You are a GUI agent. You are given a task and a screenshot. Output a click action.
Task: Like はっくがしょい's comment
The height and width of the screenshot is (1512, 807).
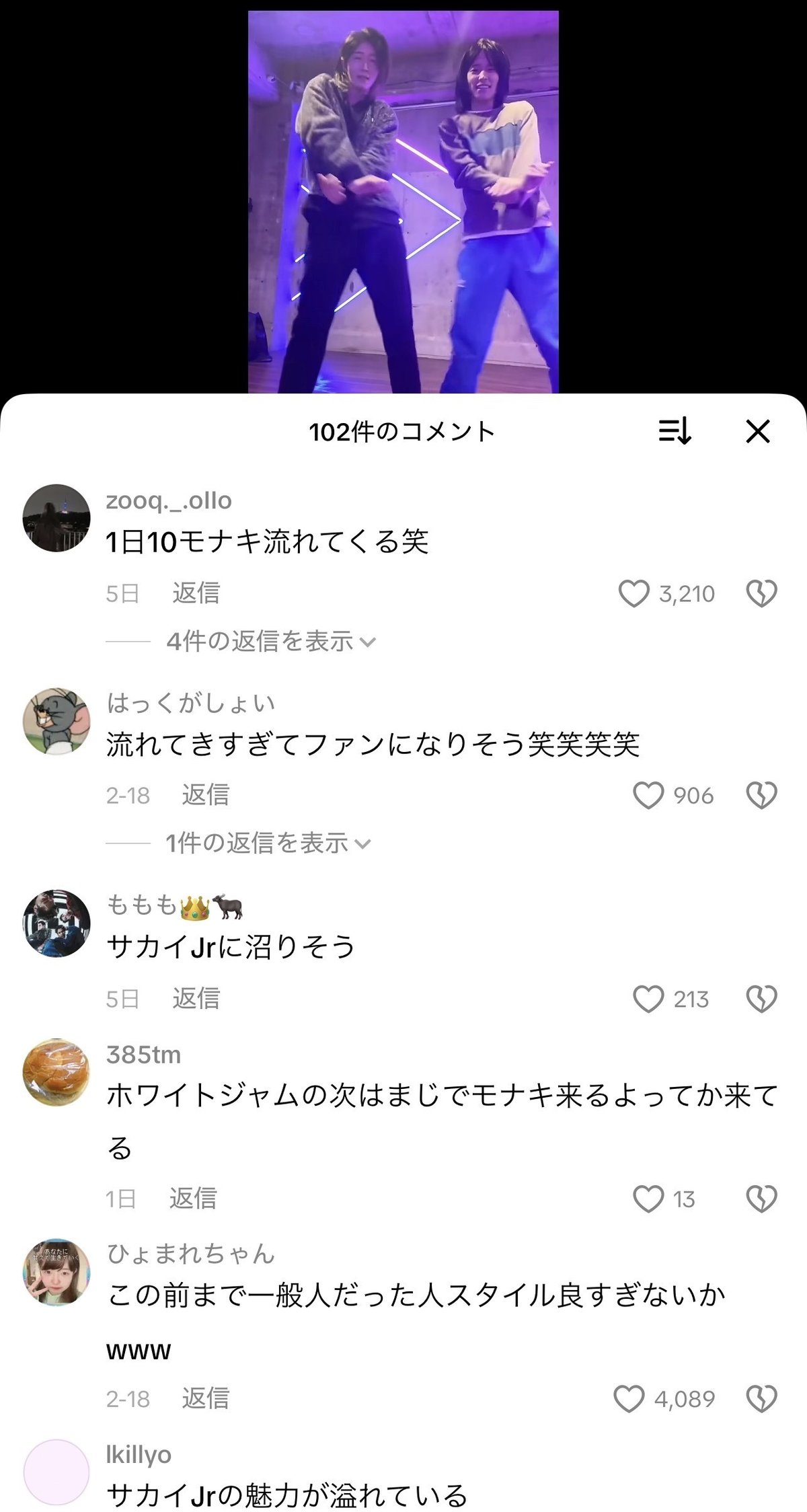coord(648,796)
